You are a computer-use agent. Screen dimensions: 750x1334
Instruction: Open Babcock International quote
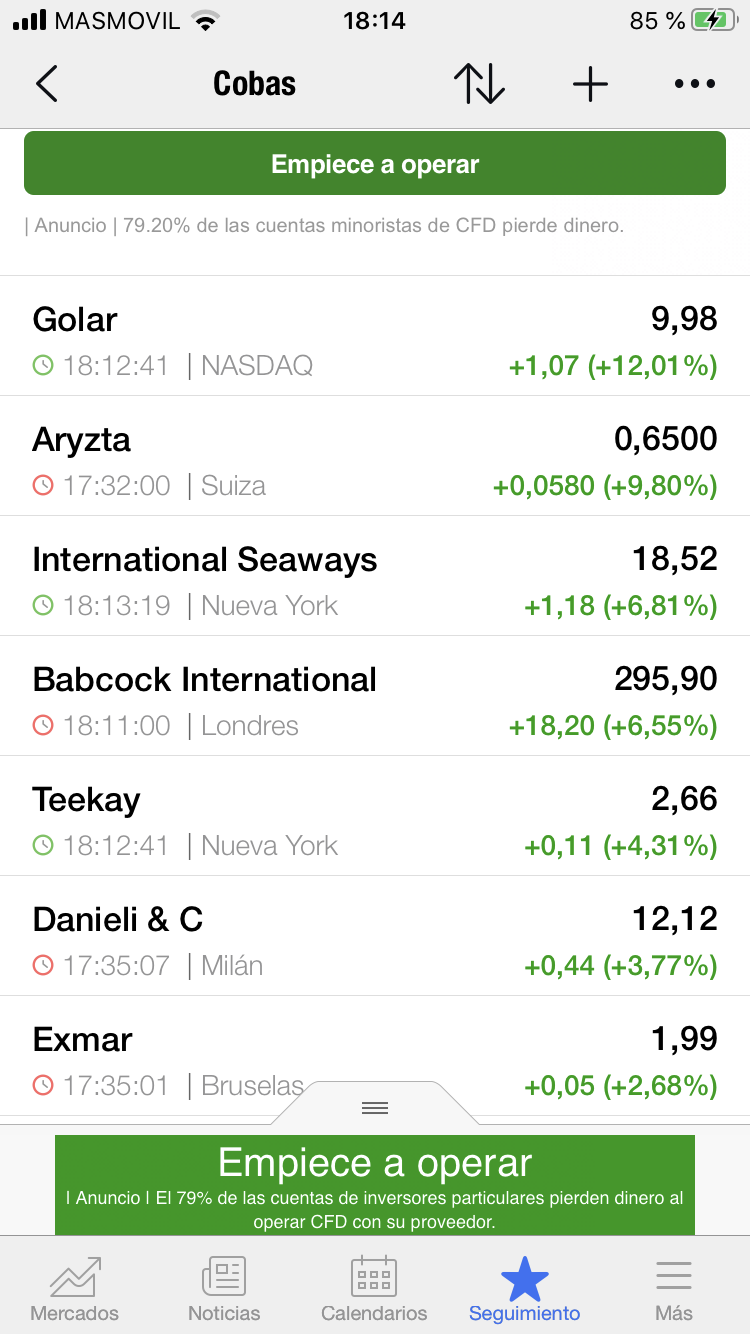pyautogui.click(x=375, y=700)
